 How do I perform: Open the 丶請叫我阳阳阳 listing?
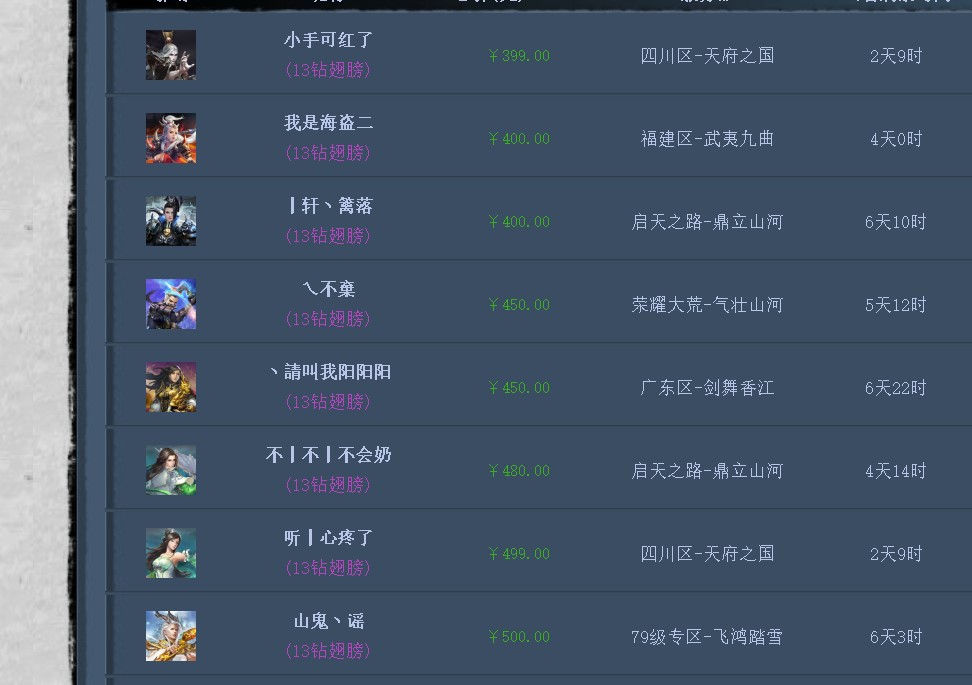pyautogui.click(x=328, y=372)
